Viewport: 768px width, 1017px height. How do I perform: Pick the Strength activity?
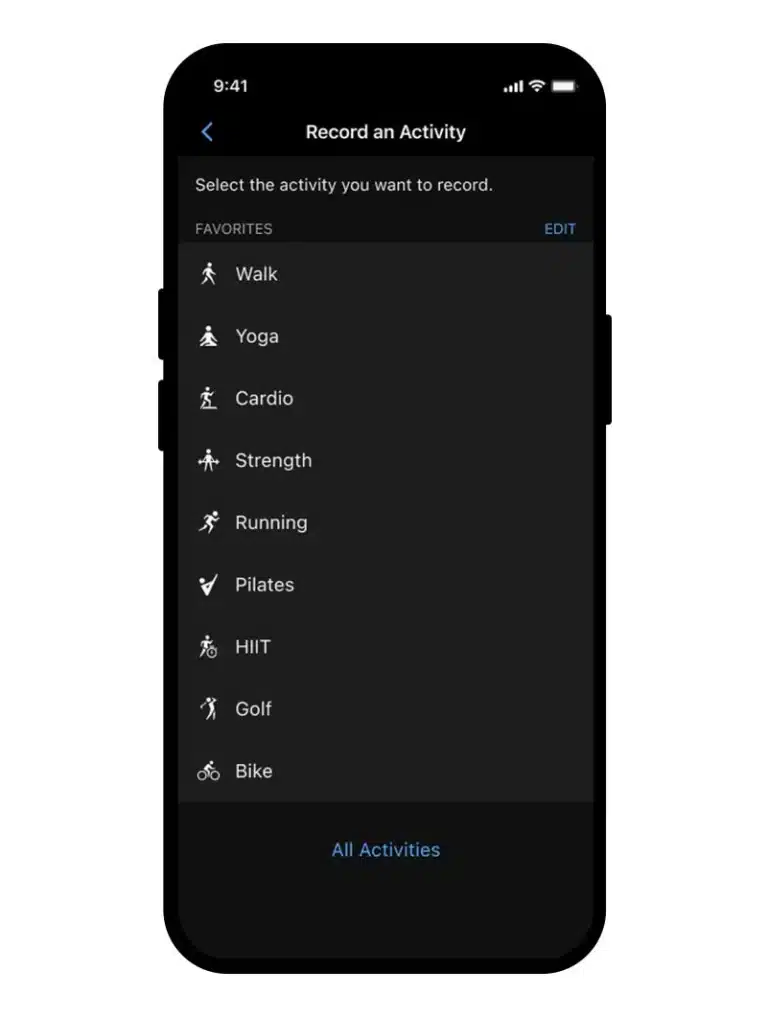[x=385, y=461]
